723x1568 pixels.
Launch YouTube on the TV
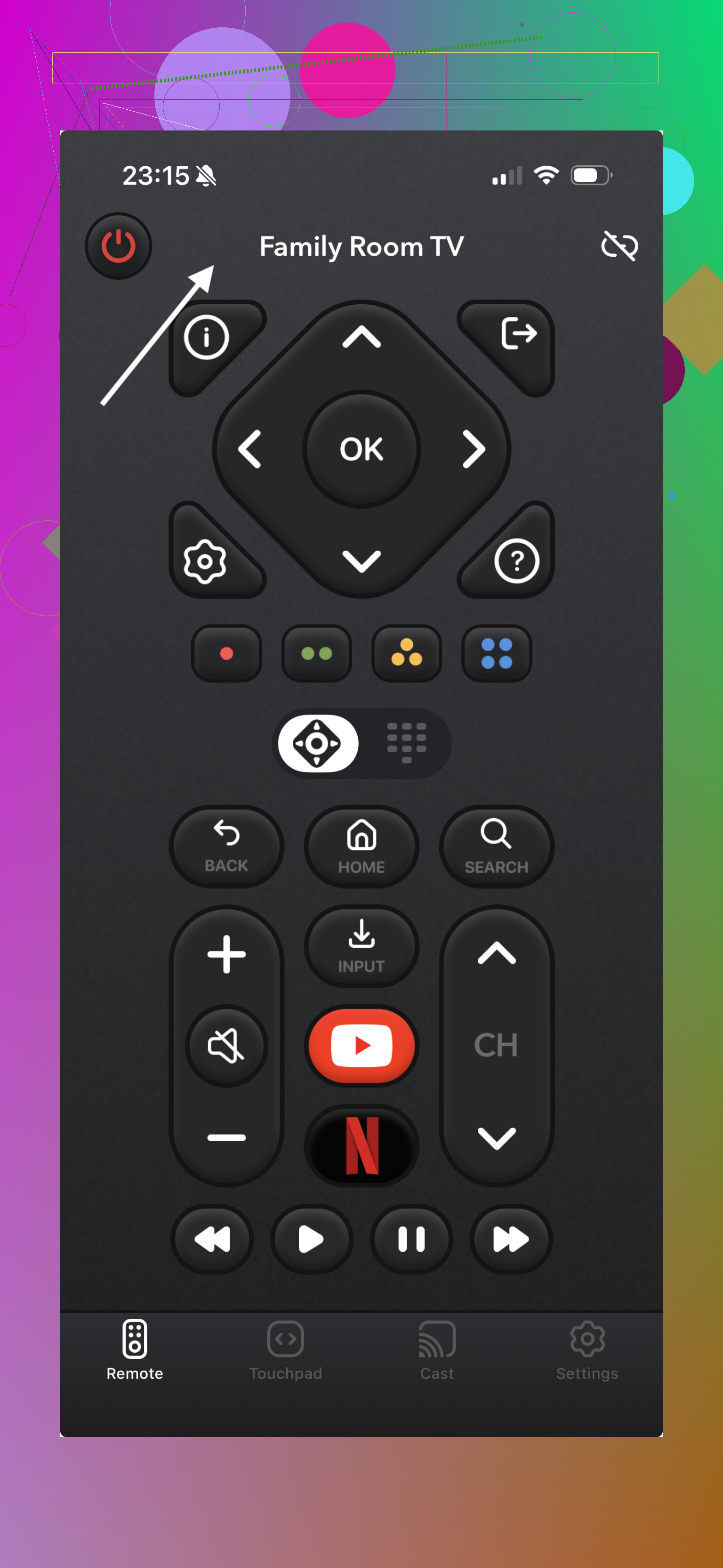click(x=361, y=1045)
